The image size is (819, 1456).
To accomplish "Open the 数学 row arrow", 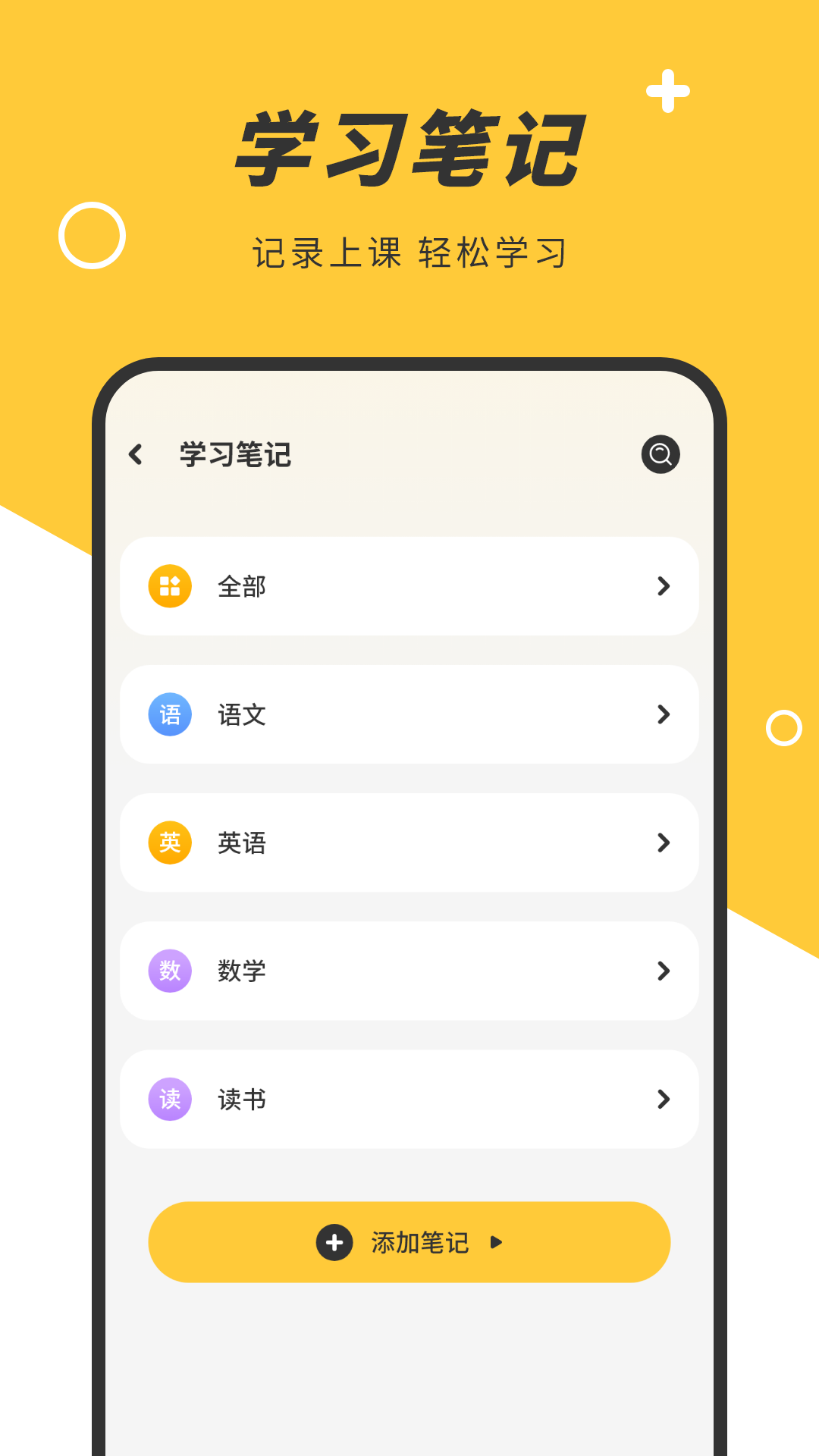I will coord(664,971).
